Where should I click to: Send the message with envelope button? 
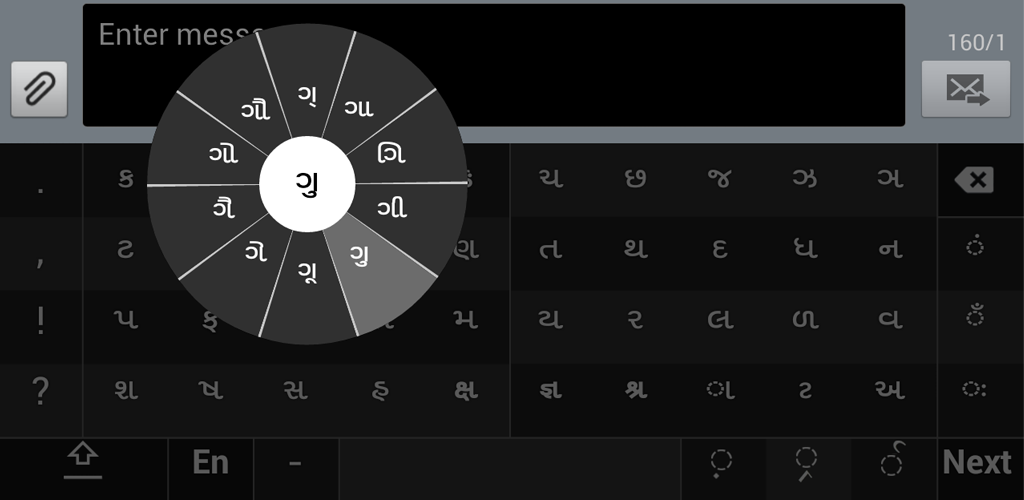(966, 90)
